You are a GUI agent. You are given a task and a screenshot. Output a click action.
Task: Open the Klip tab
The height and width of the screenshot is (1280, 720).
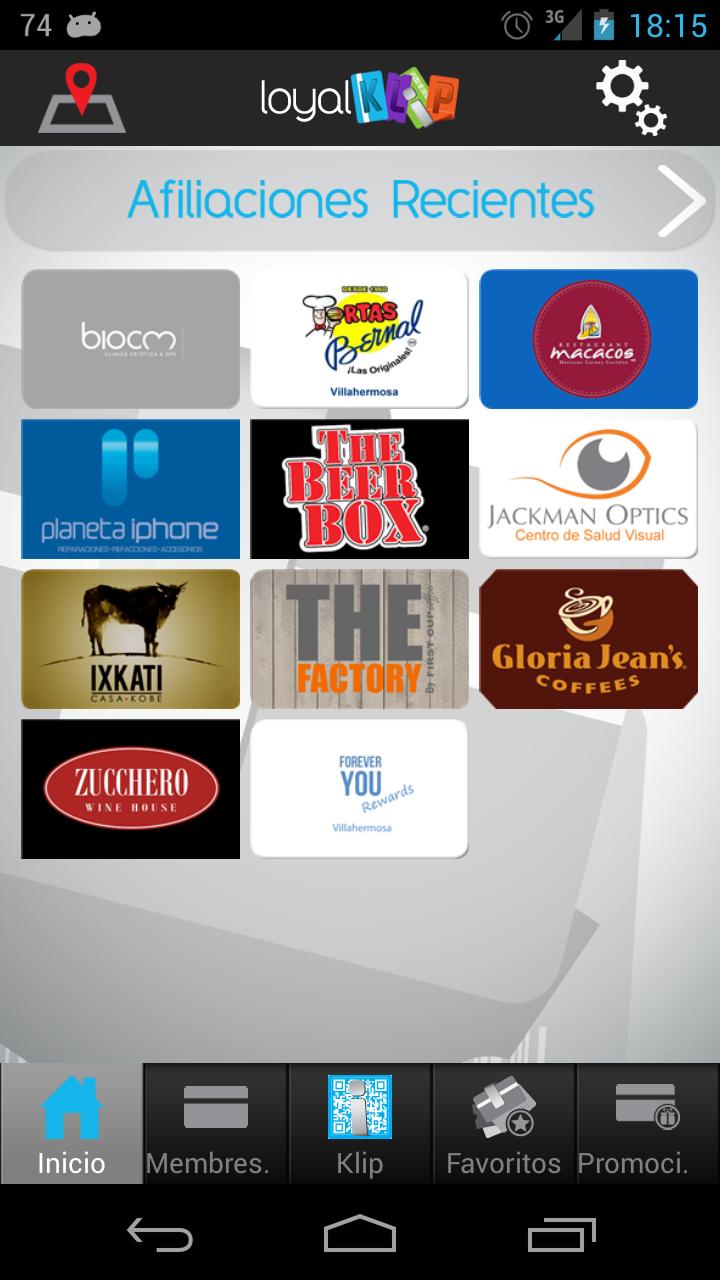360,1124
